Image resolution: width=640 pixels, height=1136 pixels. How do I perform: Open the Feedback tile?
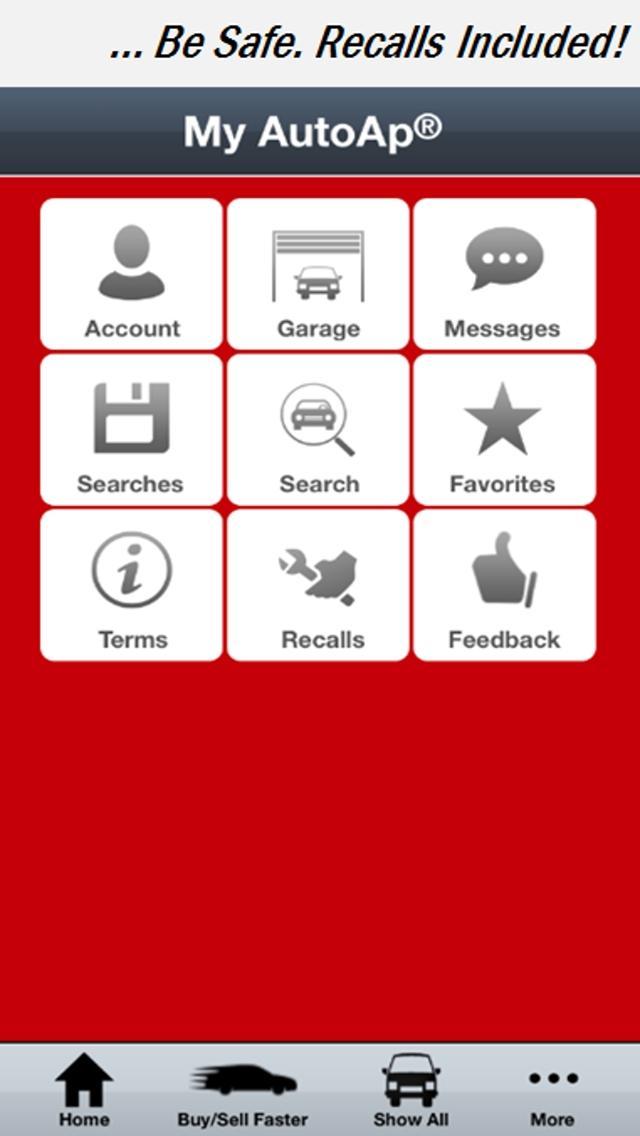[504, 585]
